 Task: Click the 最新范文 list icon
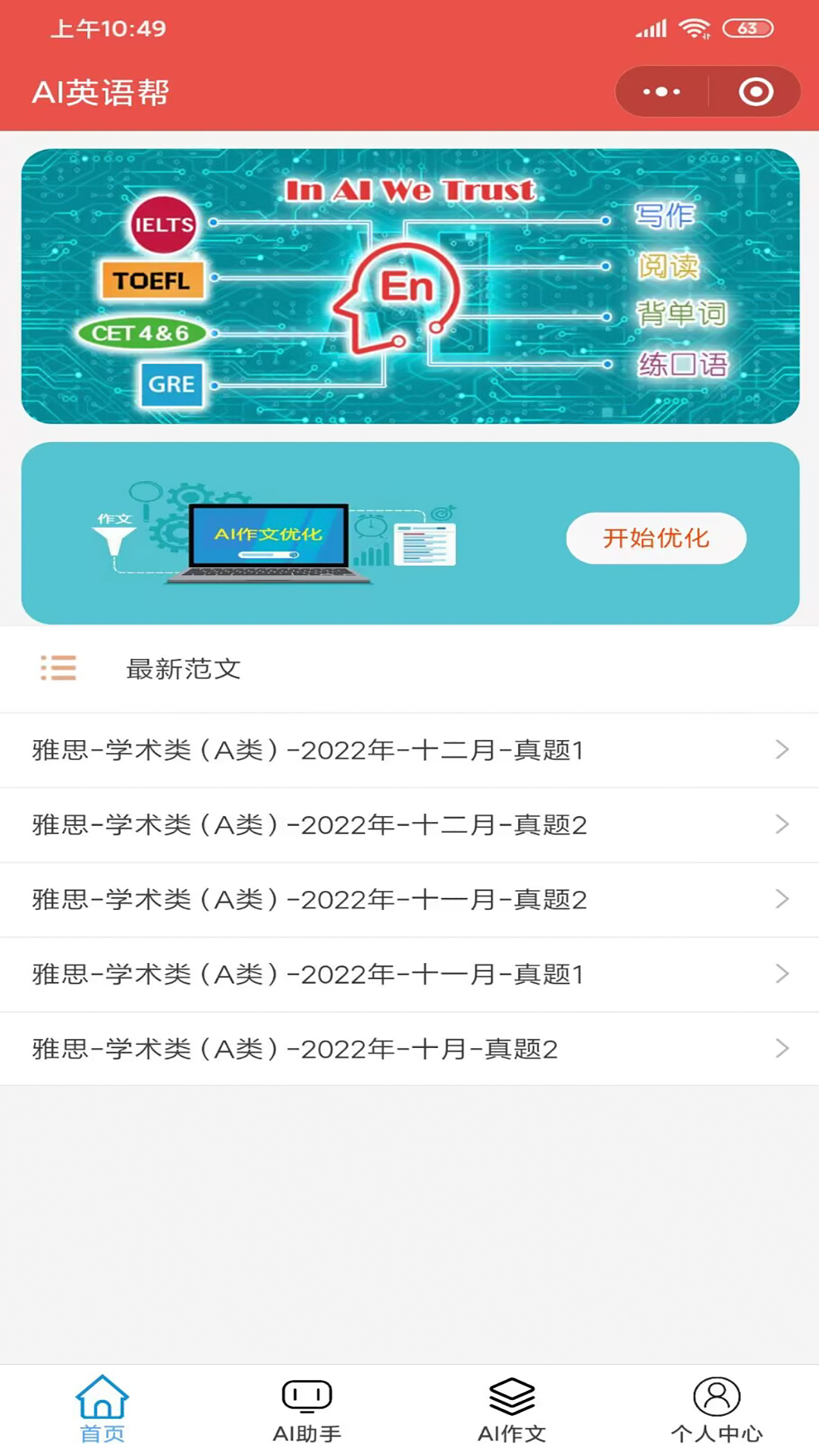(58, 668)
